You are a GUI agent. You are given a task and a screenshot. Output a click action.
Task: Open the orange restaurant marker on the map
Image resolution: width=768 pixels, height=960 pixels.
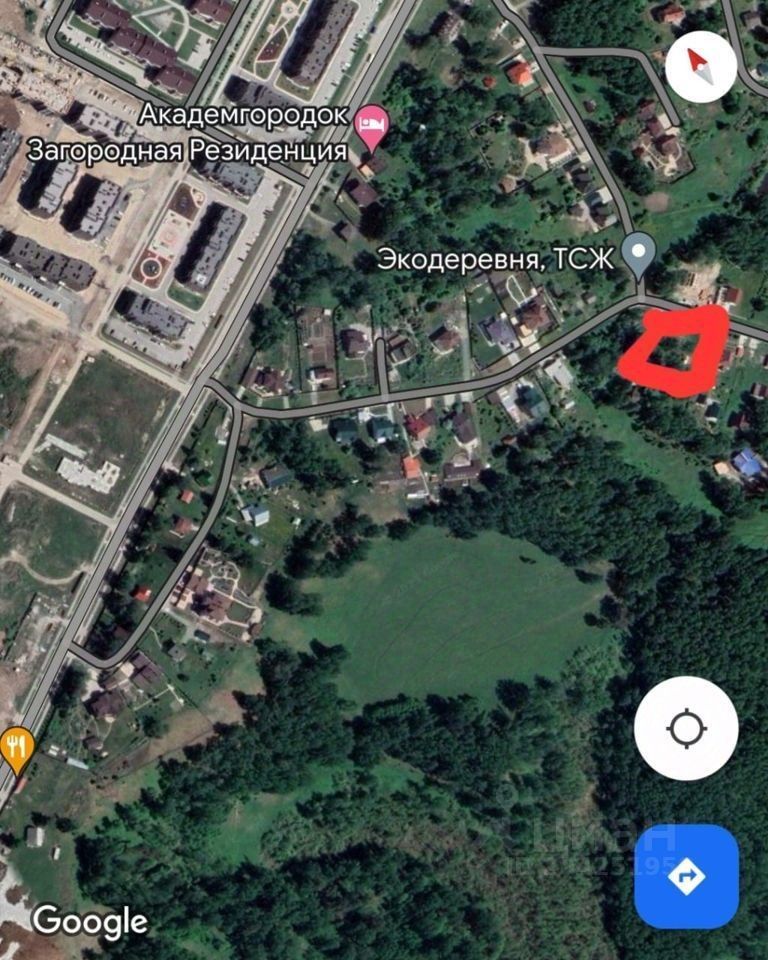pyautogui.click(x=17, y=746)
